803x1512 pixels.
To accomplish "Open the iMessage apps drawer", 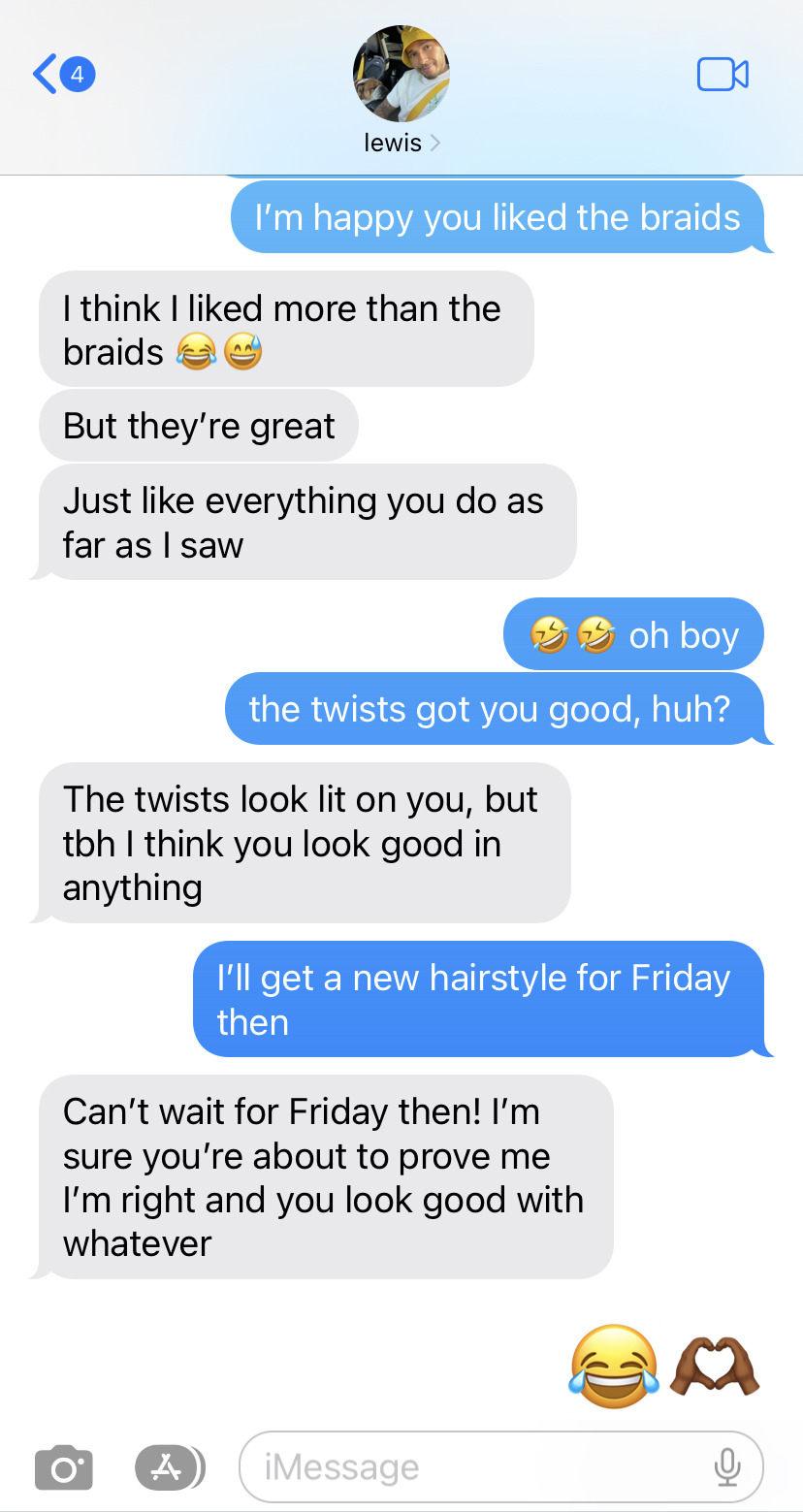I will pos(169,1468).
